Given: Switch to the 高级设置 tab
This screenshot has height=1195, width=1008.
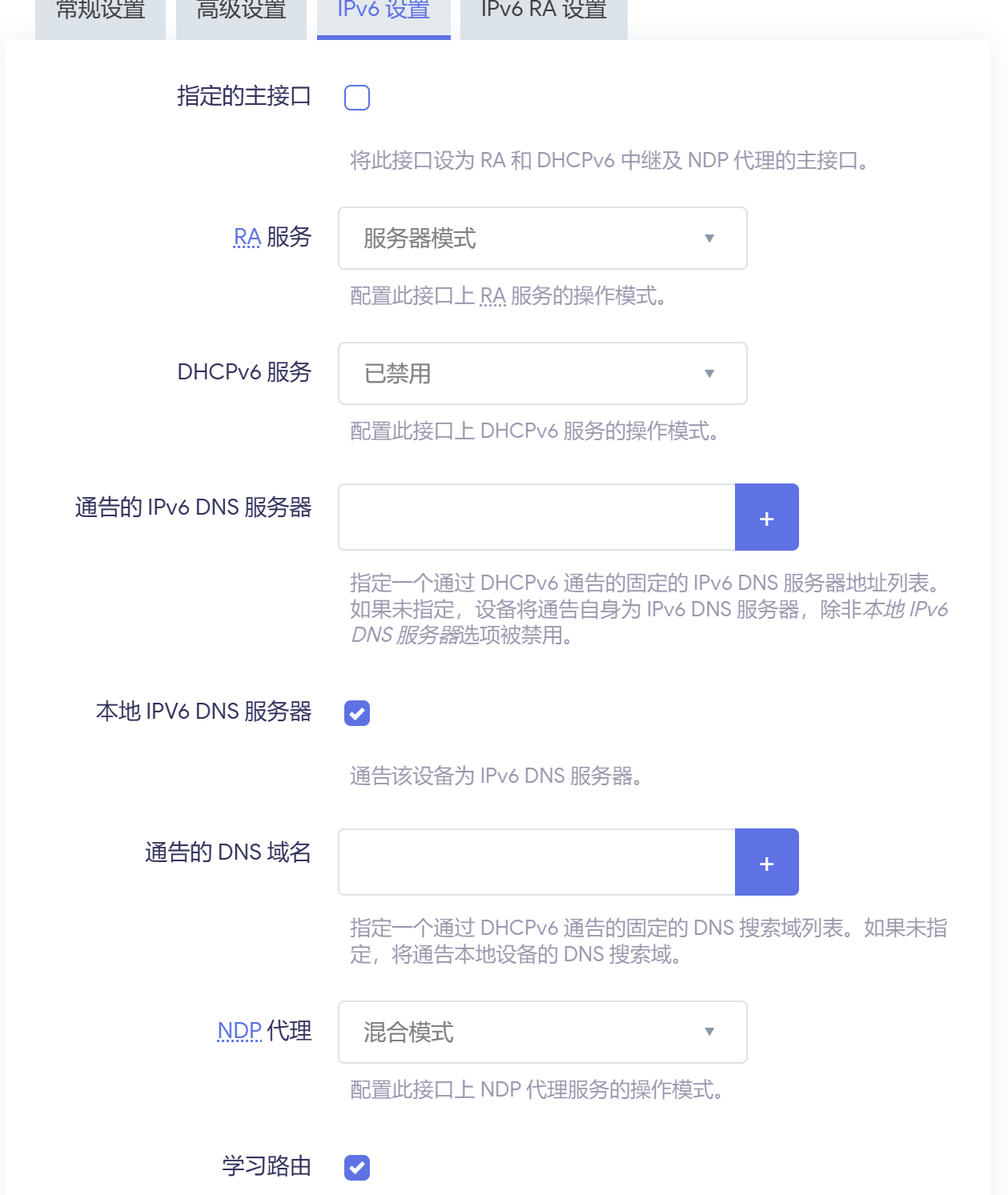Looking at the screenshot, I should click(241, 14).
